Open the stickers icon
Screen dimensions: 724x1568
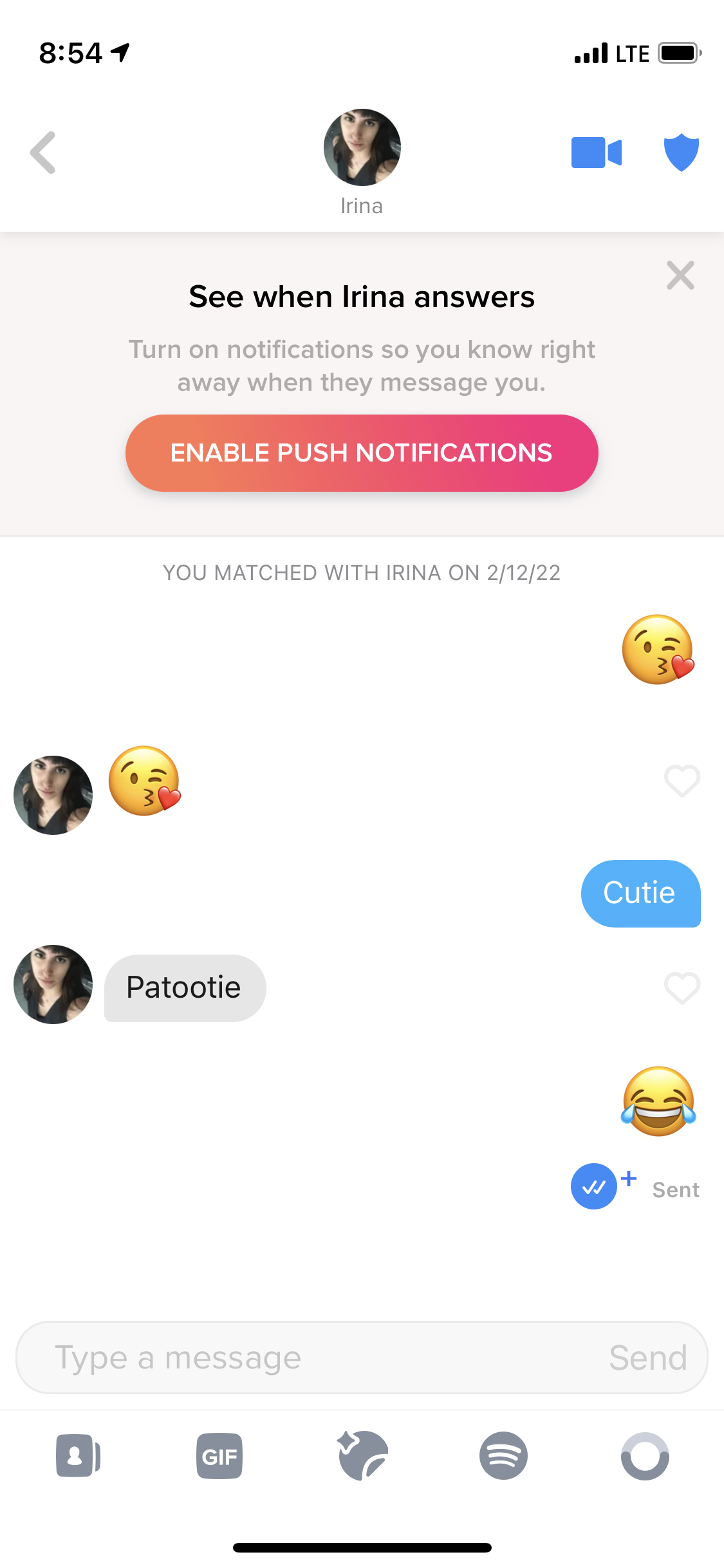(363, 1455)
